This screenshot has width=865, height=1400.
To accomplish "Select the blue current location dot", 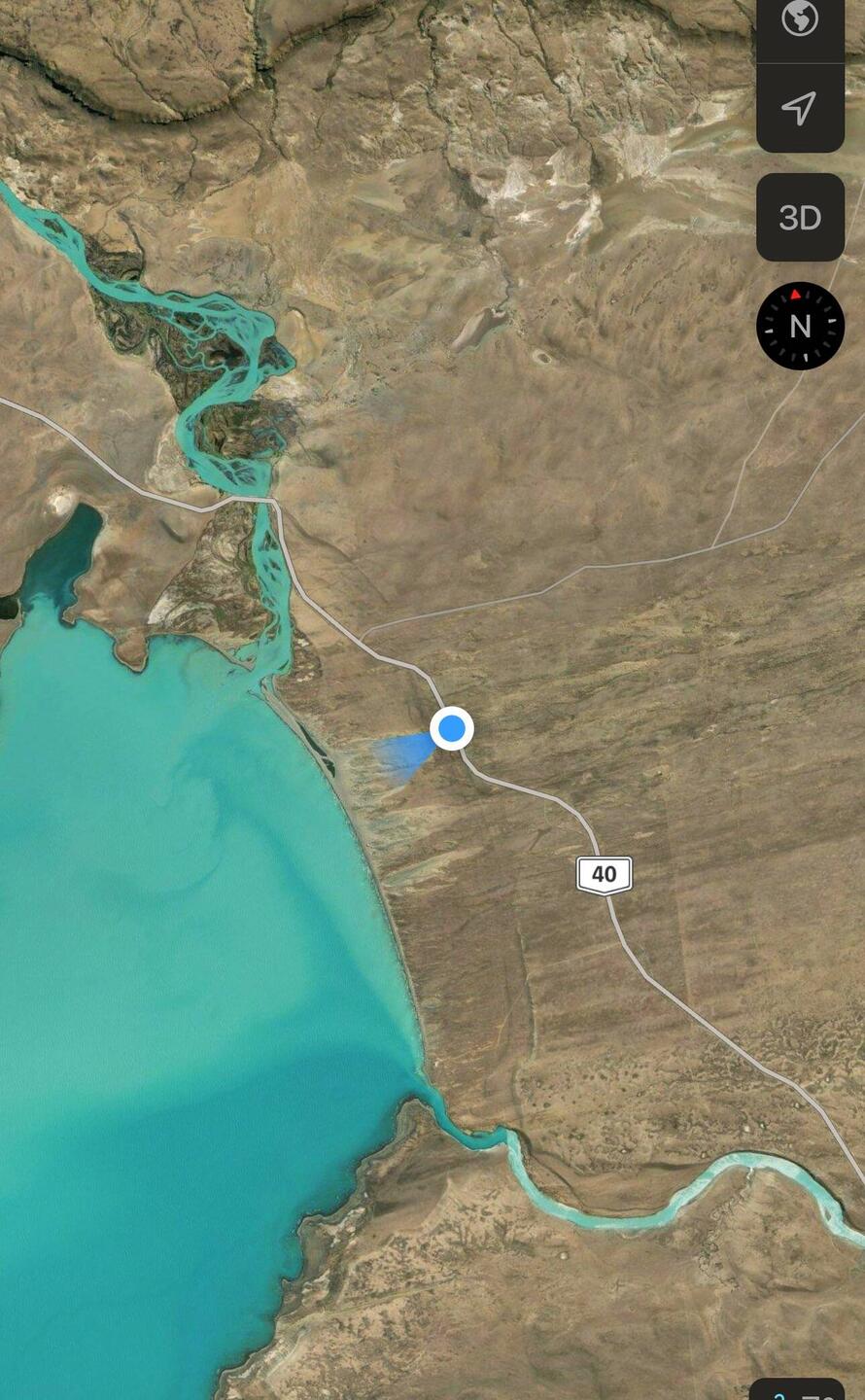I will tap(452, 728).
